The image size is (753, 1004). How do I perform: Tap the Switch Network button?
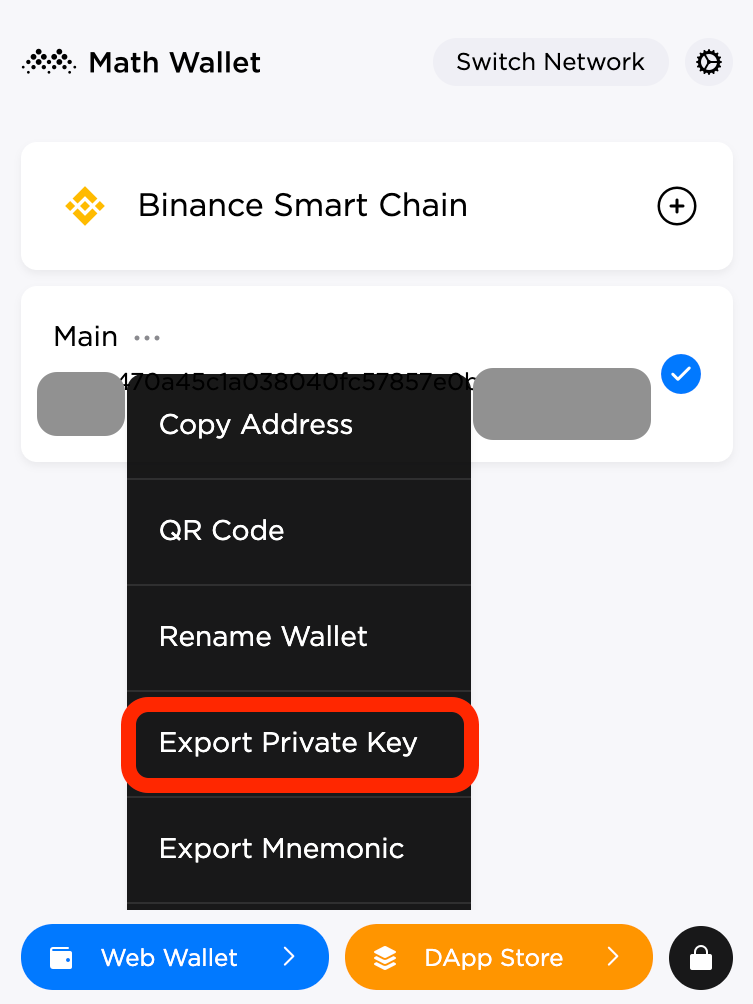pos(550,62)
